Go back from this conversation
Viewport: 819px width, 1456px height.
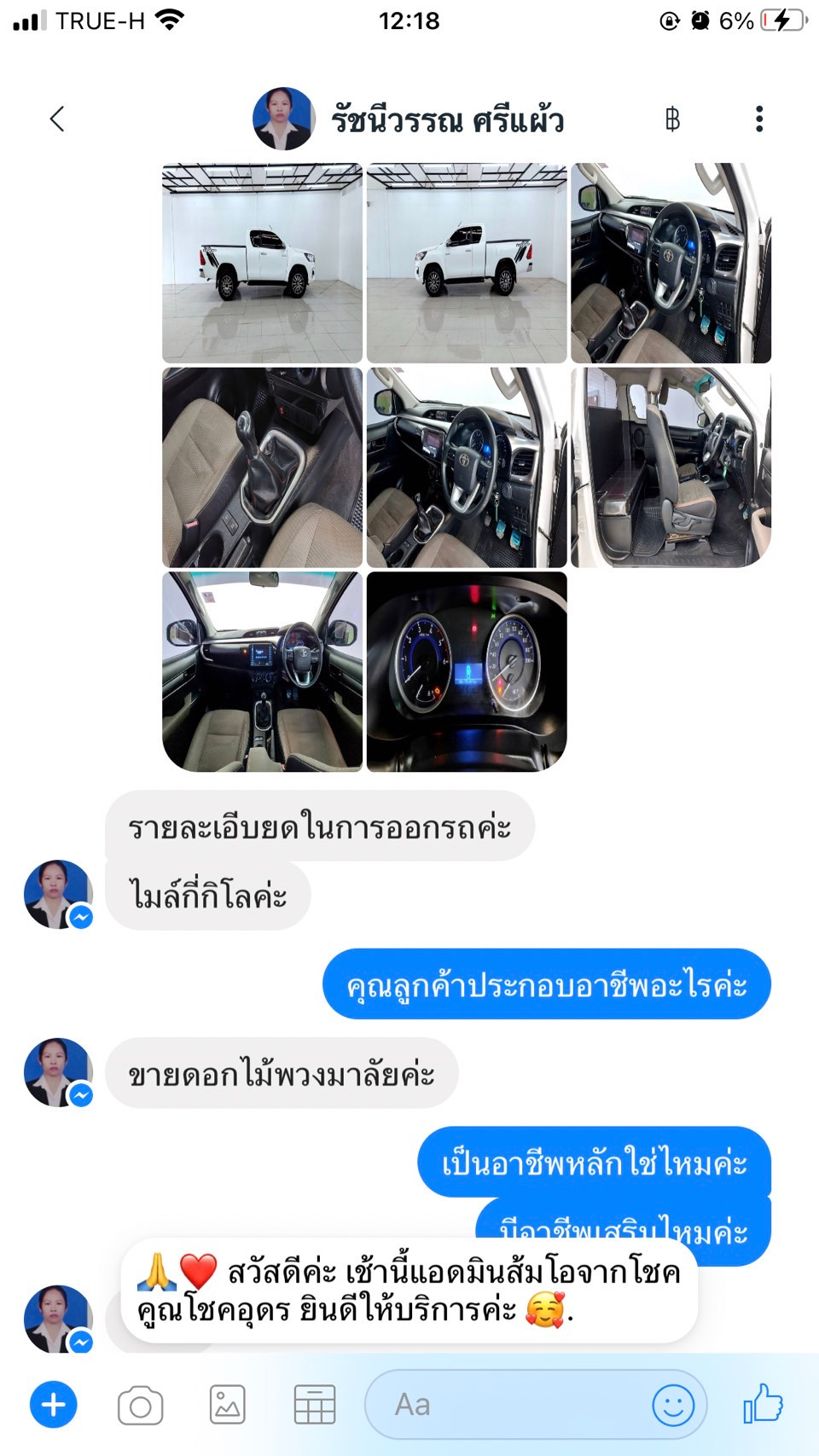(x=57, y=119)
